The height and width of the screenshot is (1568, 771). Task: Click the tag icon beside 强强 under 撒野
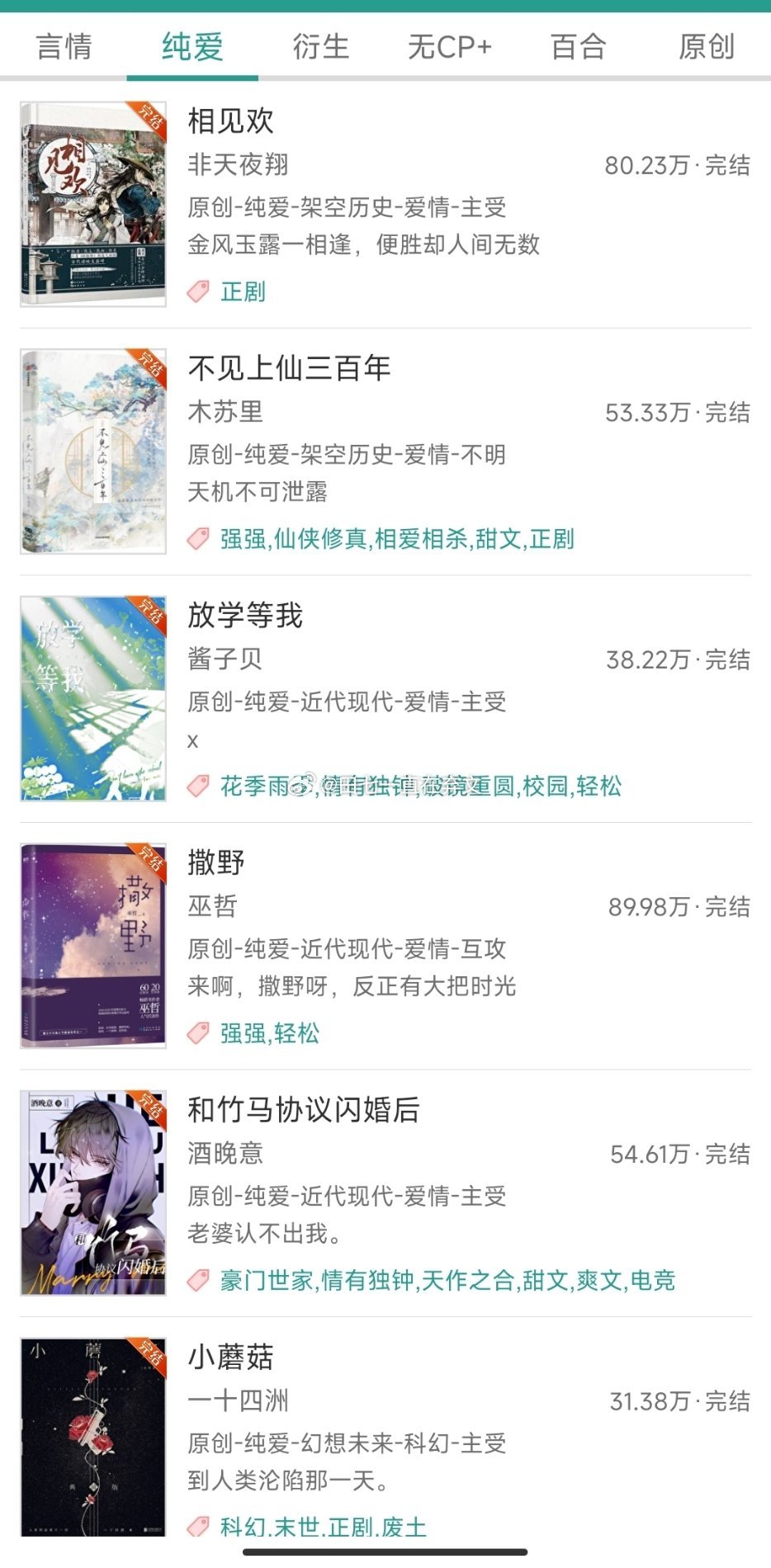click(198, 1034)
